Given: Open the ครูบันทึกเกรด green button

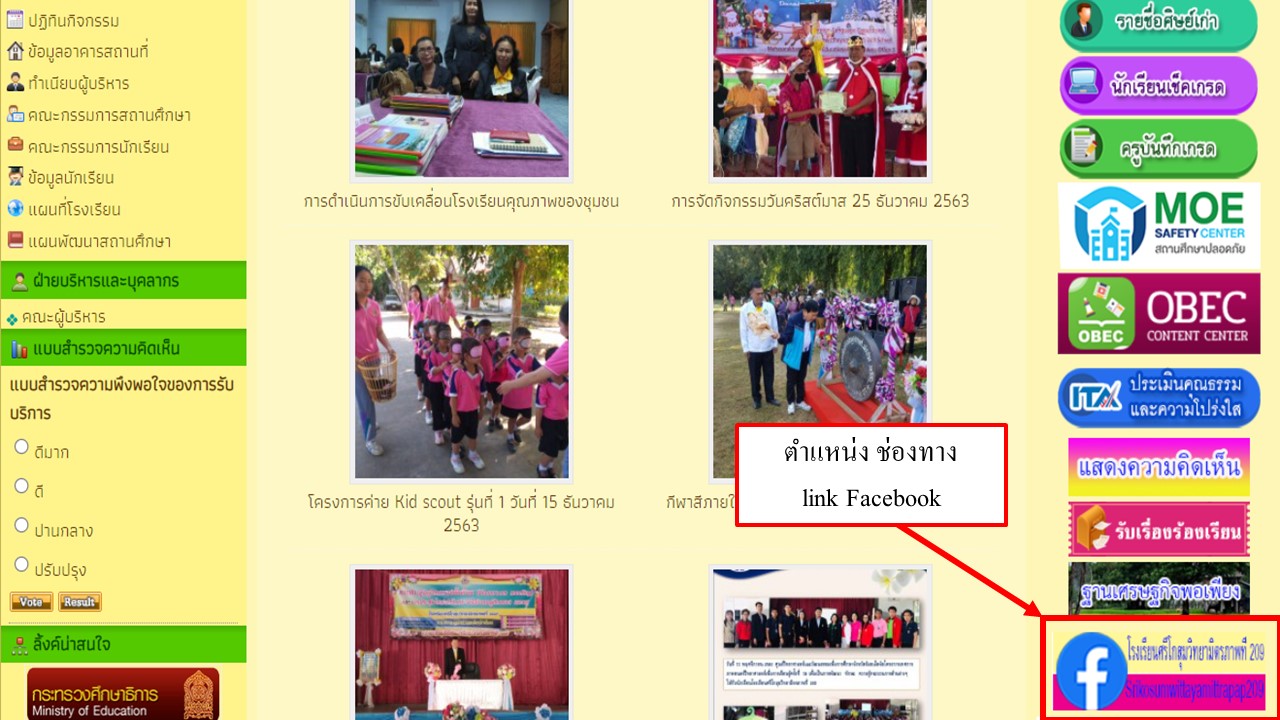Looking at the screenshot, I should (1158, 148).
